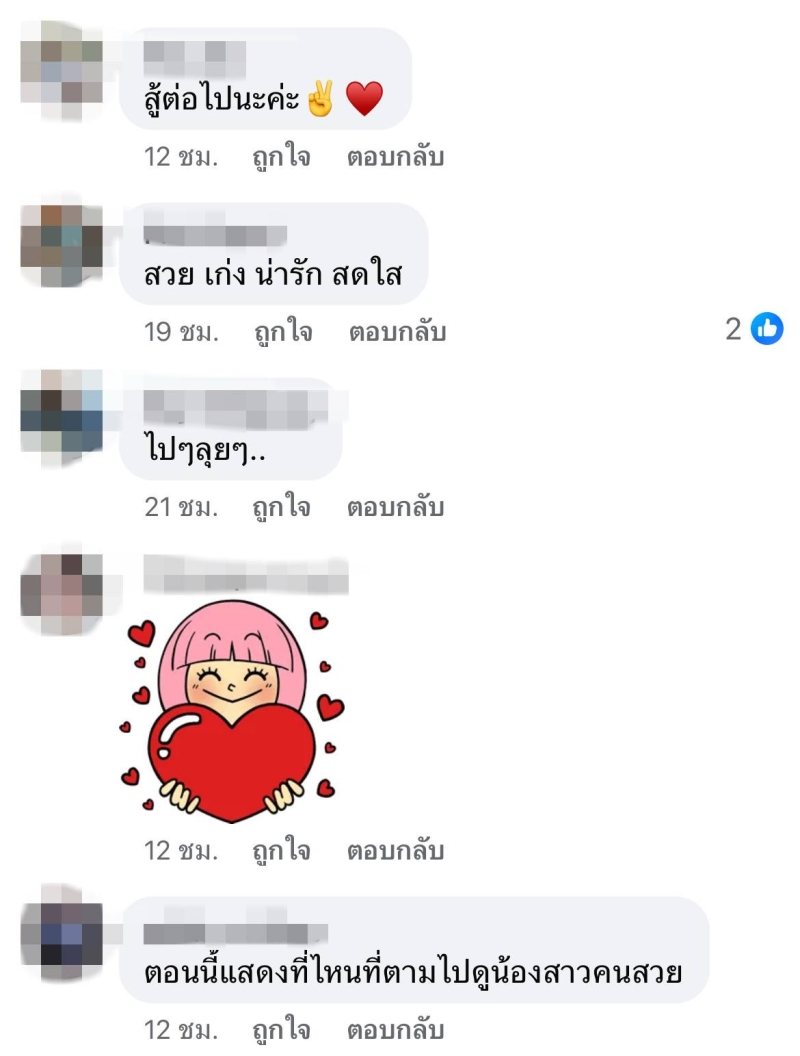The image size is (800, 1056).
Task: Reply to the comment 'ตอนนี้แสดงที่ไหน...'
Action: point(395,1029)
